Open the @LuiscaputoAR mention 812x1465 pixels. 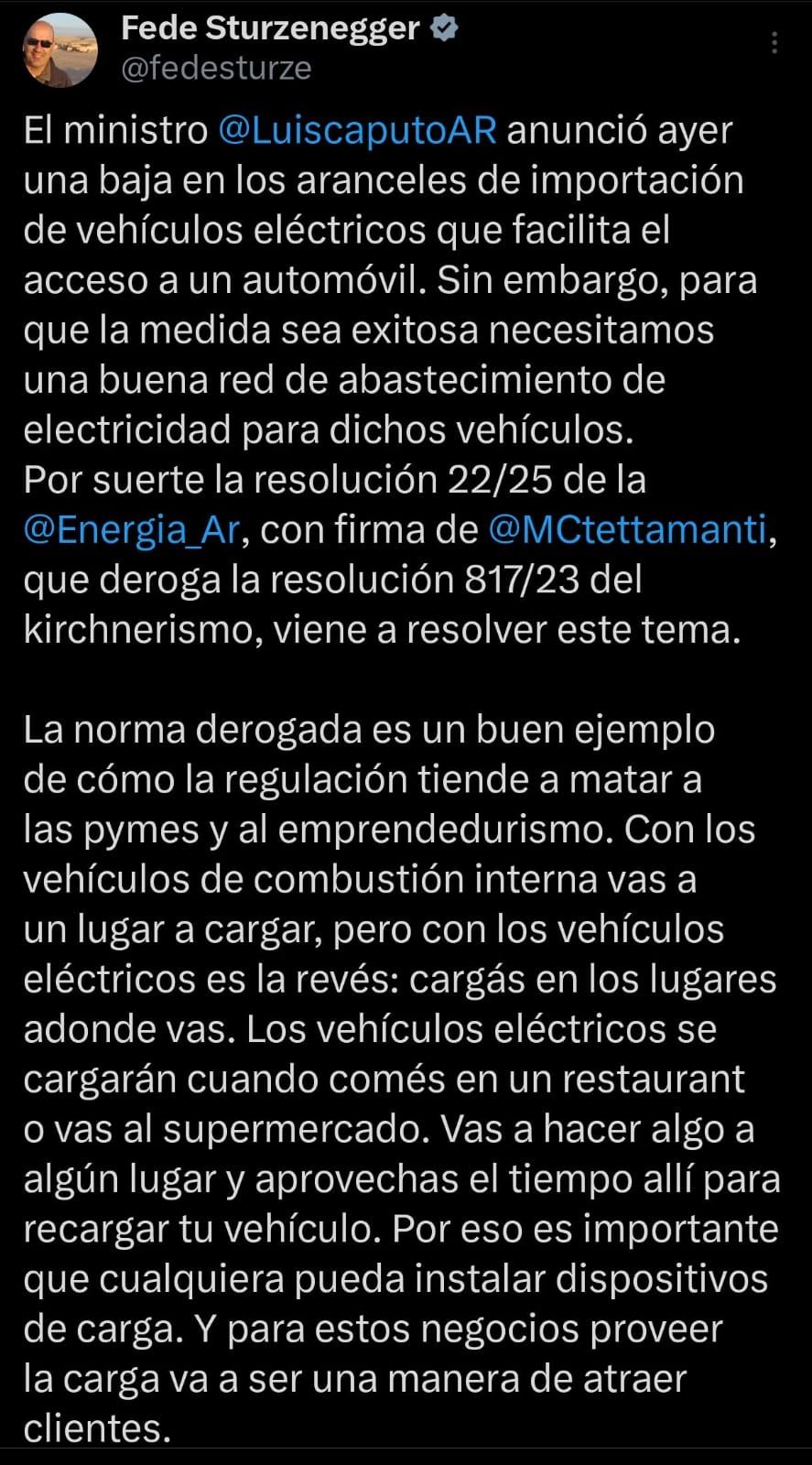pos(358,131)
